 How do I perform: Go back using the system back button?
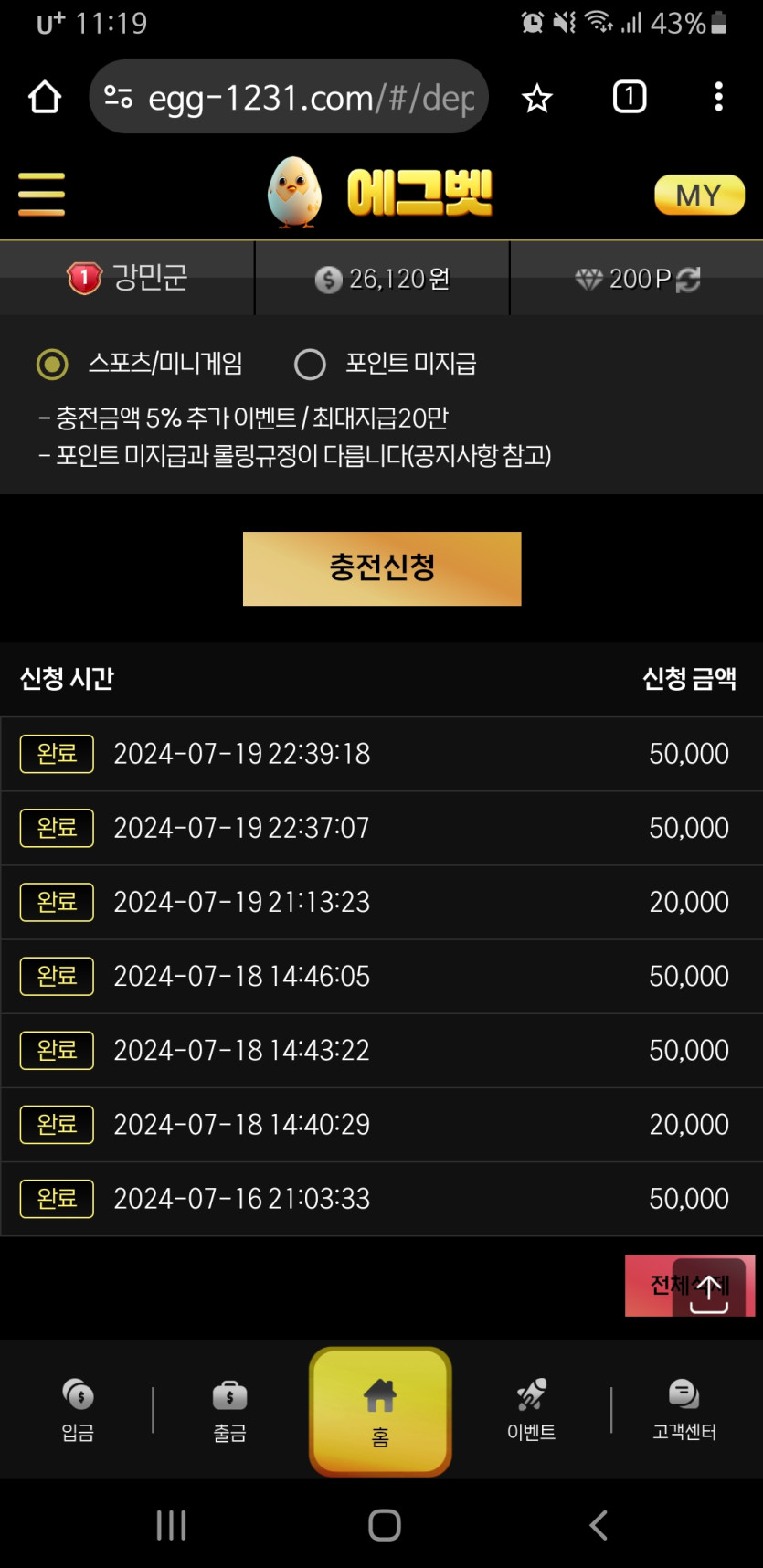(x=599, y=1525)
